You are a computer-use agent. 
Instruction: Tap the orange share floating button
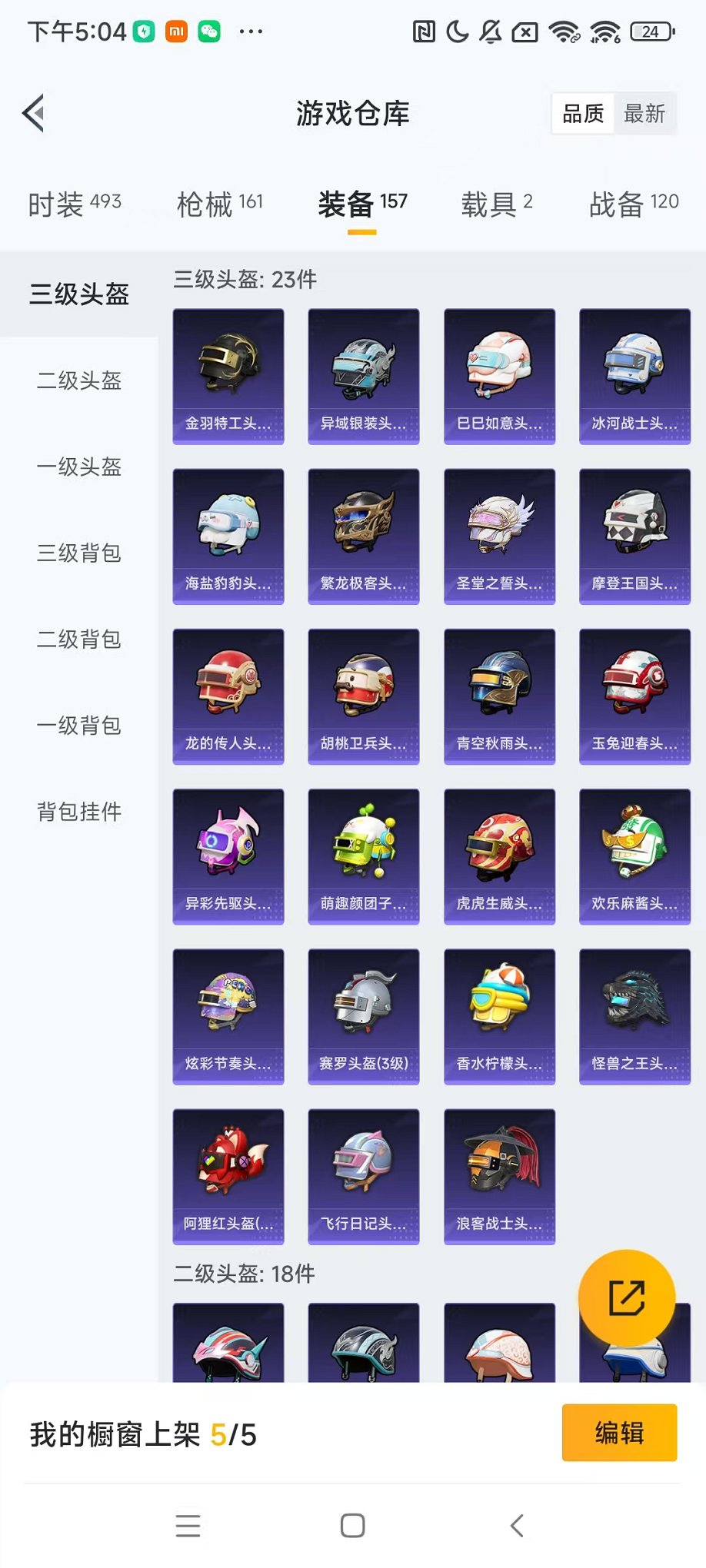(626, 1298)
